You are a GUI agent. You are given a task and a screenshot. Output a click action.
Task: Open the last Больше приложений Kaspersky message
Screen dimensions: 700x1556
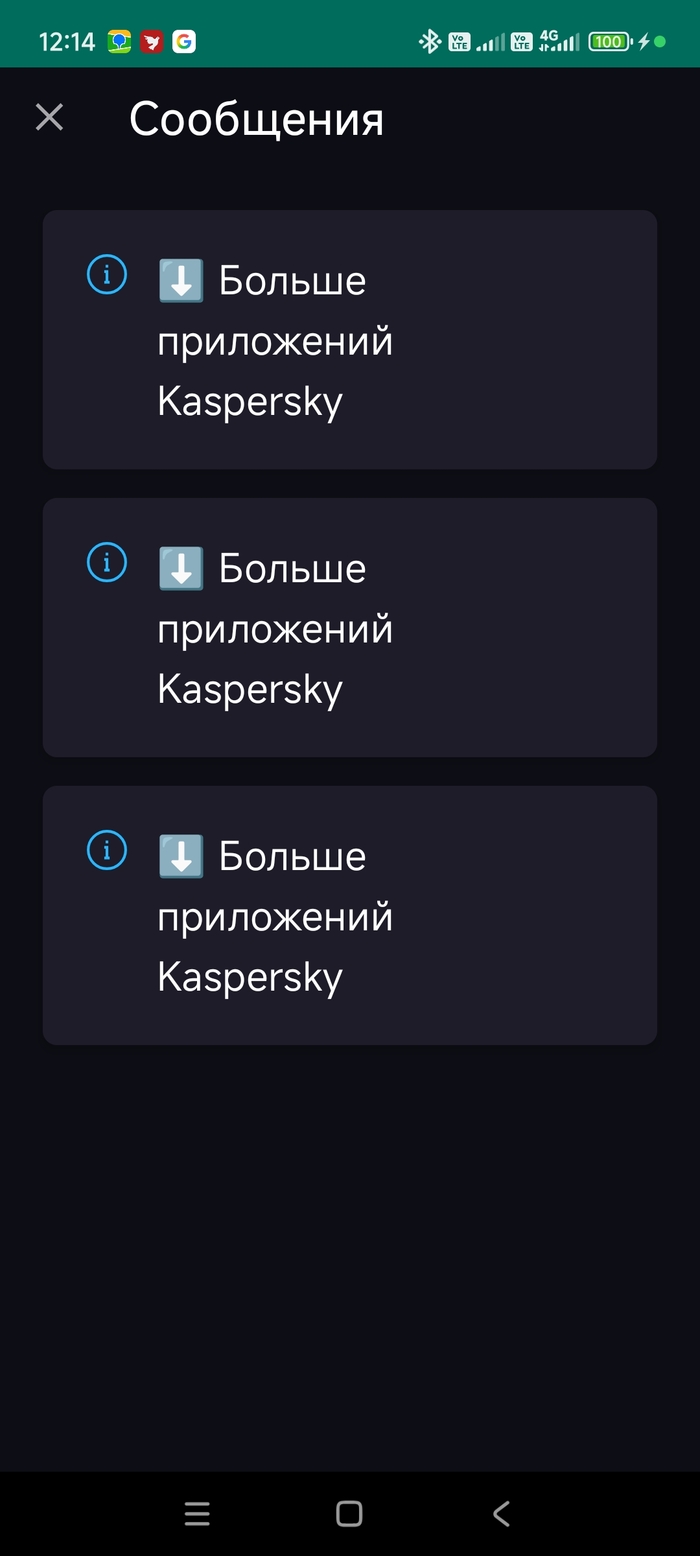349,916
